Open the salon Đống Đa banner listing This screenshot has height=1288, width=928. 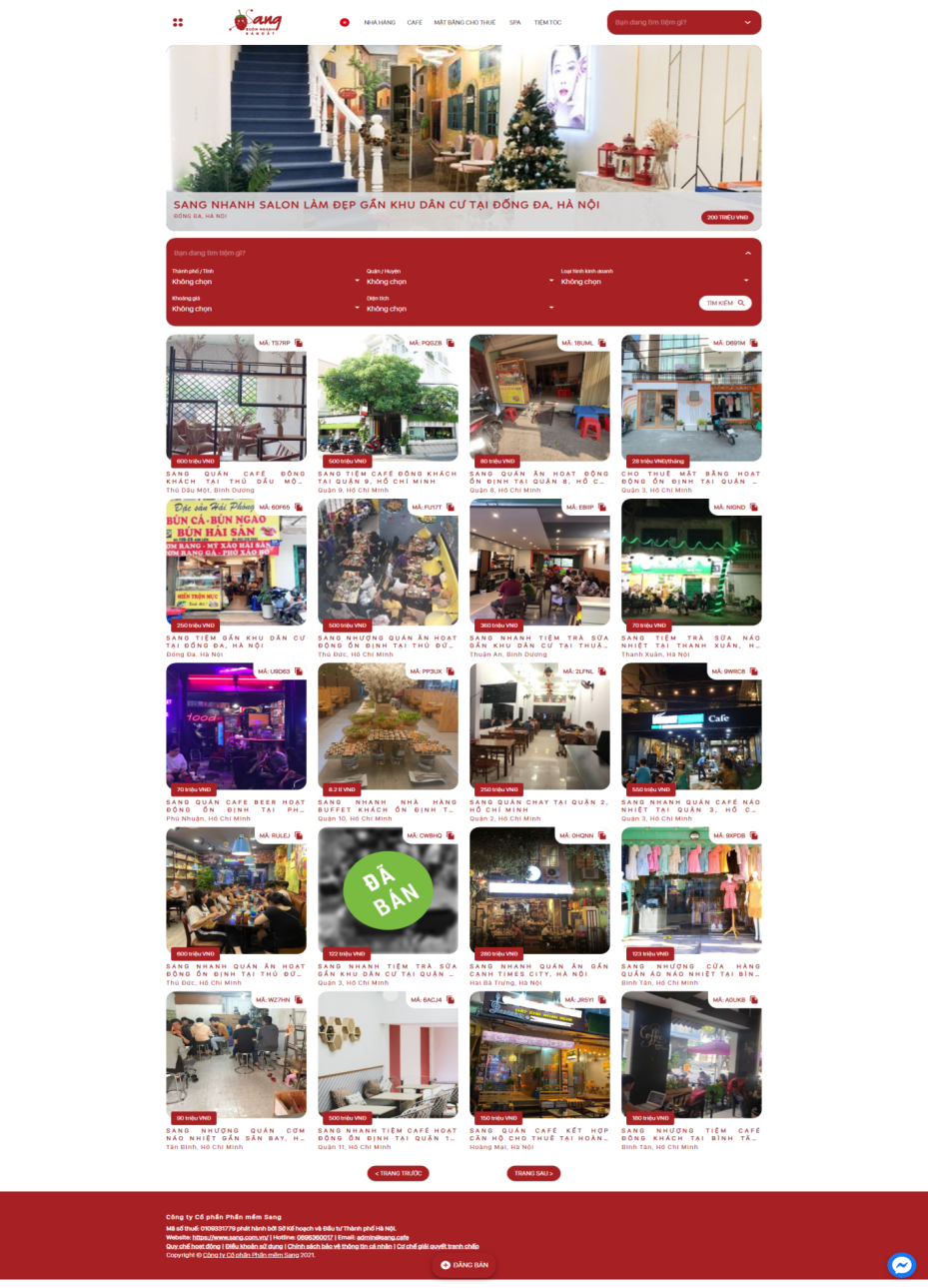click(386, 204)
